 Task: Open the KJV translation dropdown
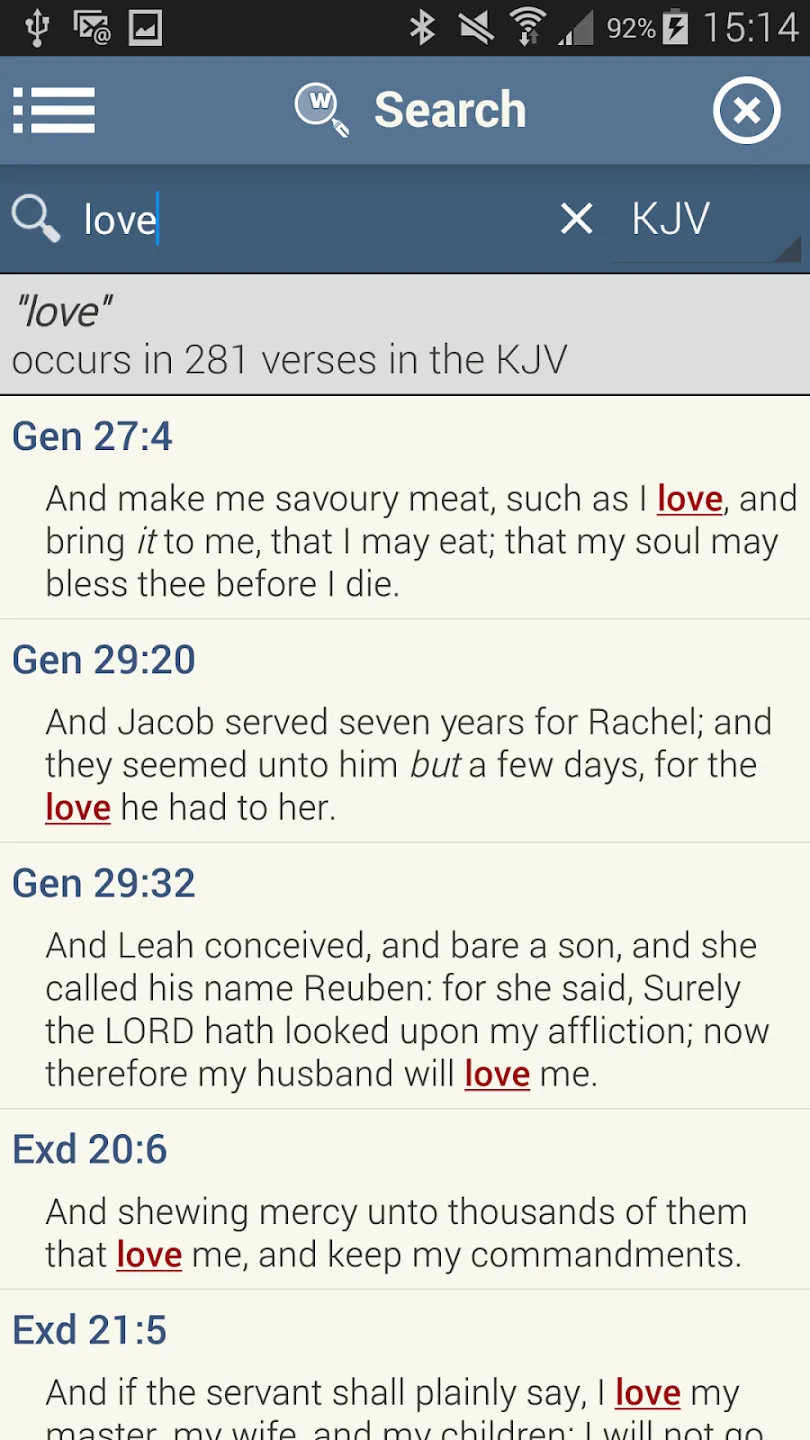click(670, 218)
